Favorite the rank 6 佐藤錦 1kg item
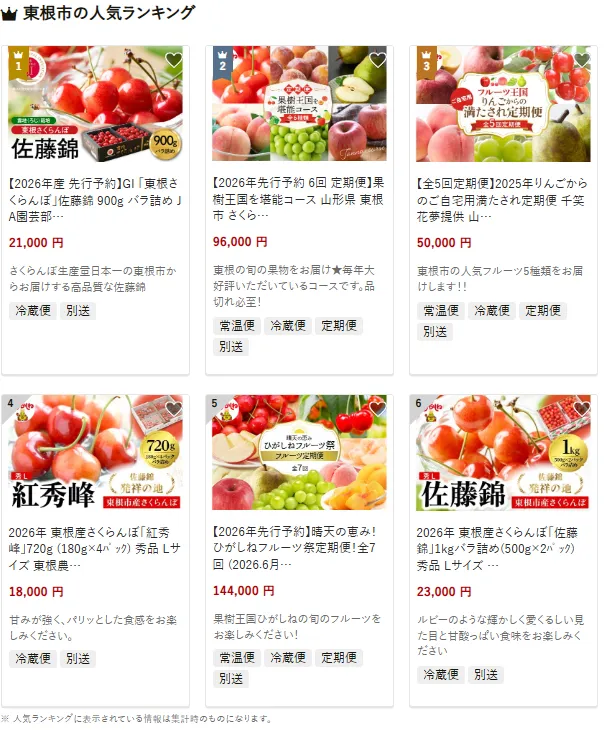 point(581,408)
